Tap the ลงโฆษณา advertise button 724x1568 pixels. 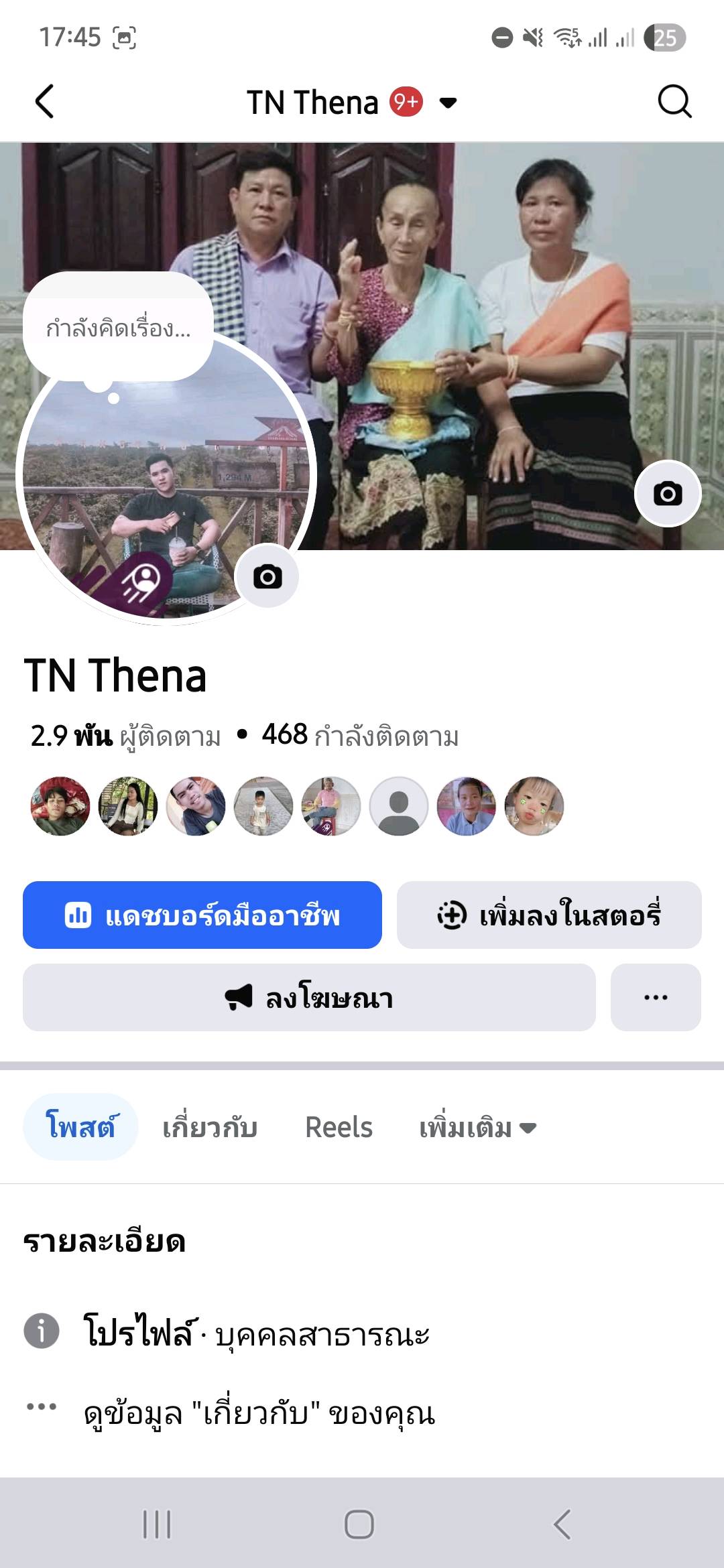309,998
